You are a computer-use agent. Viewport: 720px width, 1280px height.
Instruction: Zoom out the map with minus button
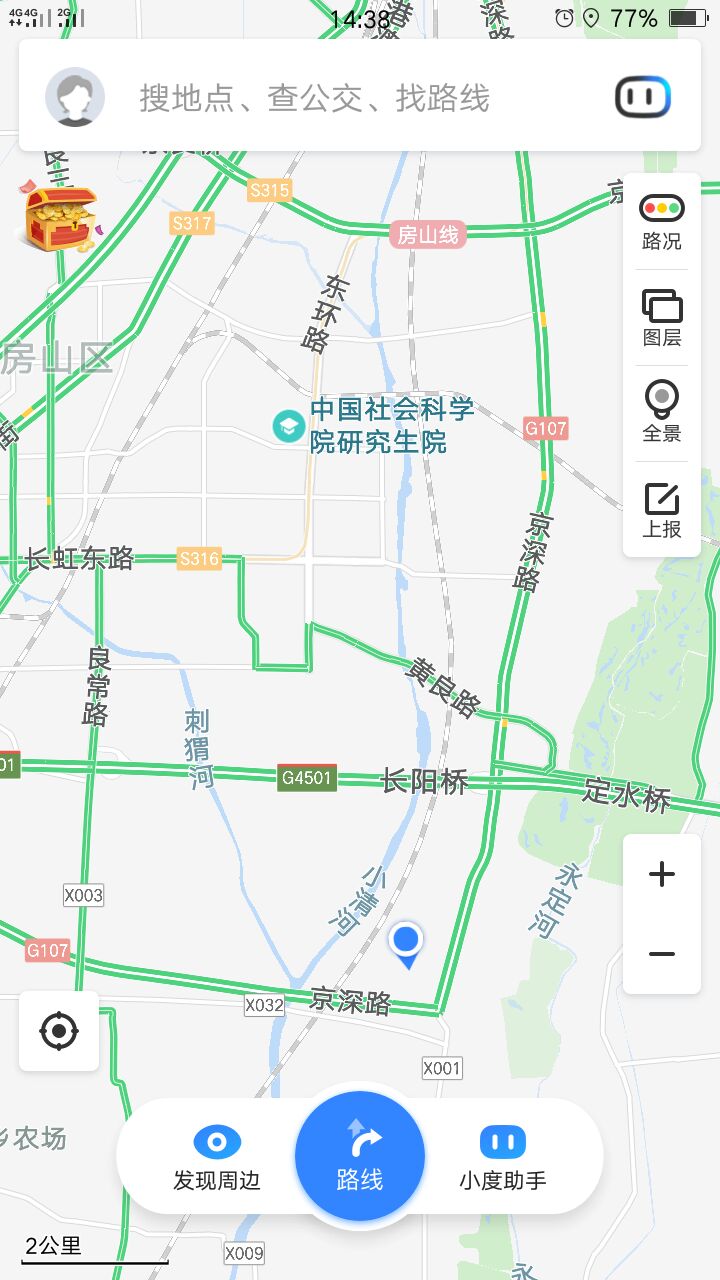[x=662, y=954]
